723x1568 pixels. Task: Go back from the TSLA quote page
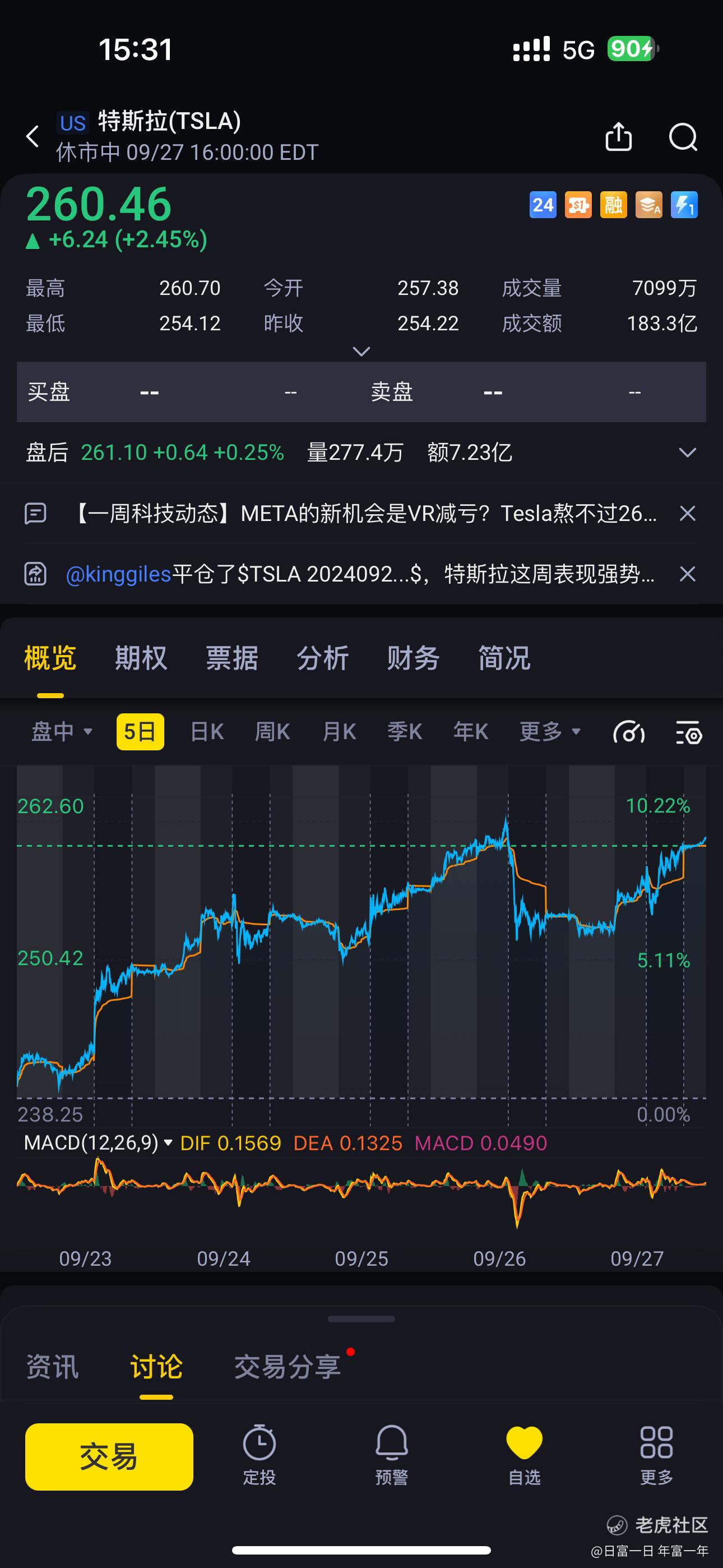coord(33,136)
